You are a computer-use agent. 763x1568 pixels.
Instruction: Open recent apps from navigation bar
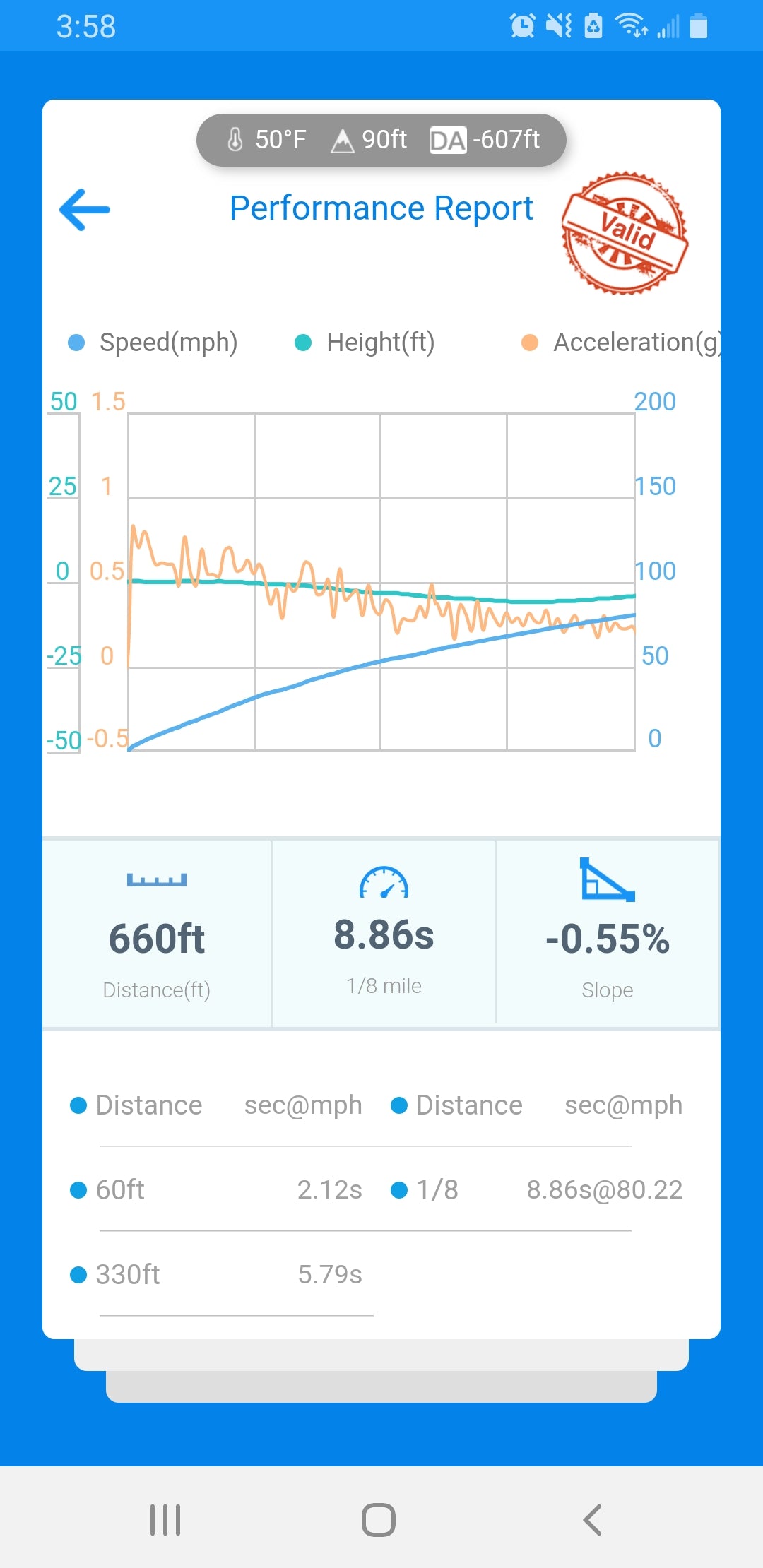(165, 1519)
